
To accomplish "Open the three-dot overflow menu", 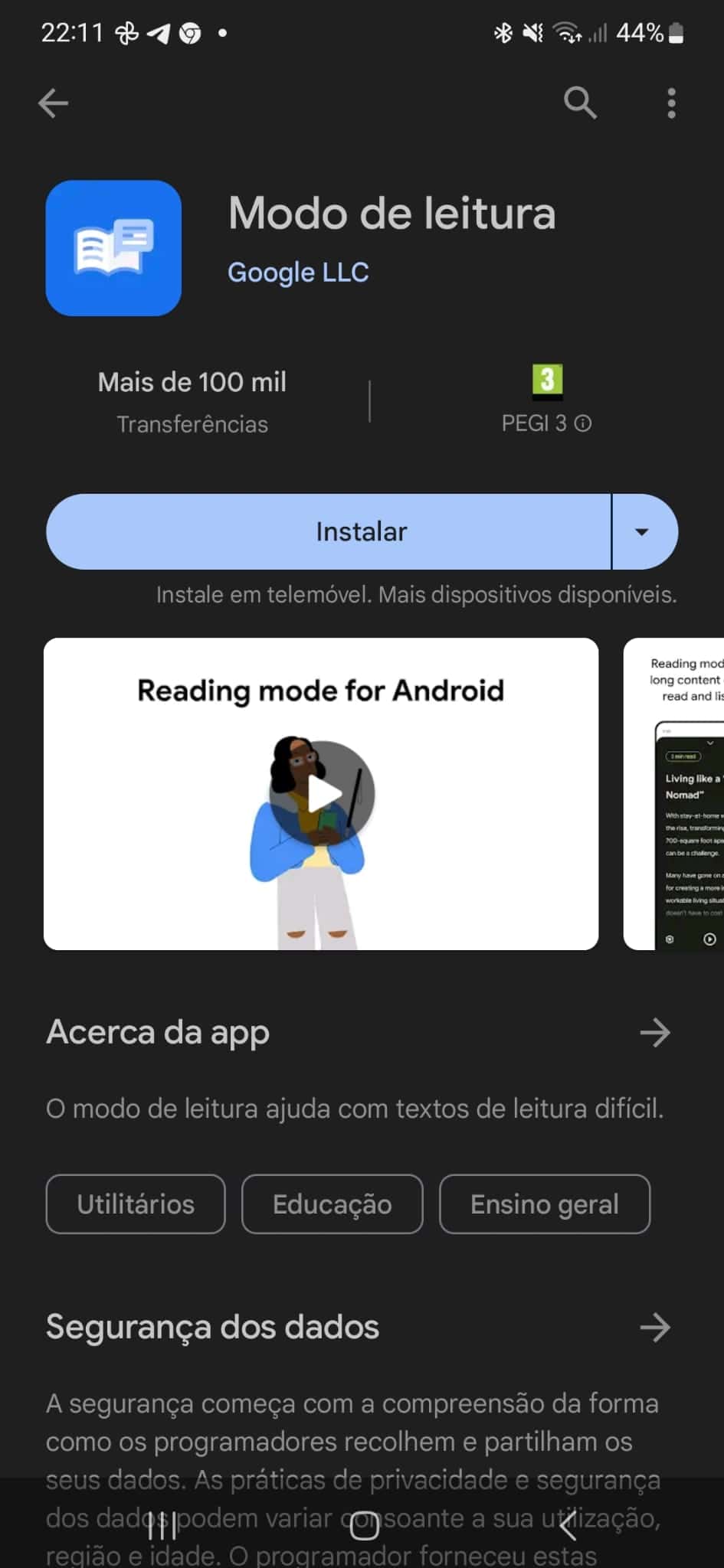I will [x=671, y=103].
